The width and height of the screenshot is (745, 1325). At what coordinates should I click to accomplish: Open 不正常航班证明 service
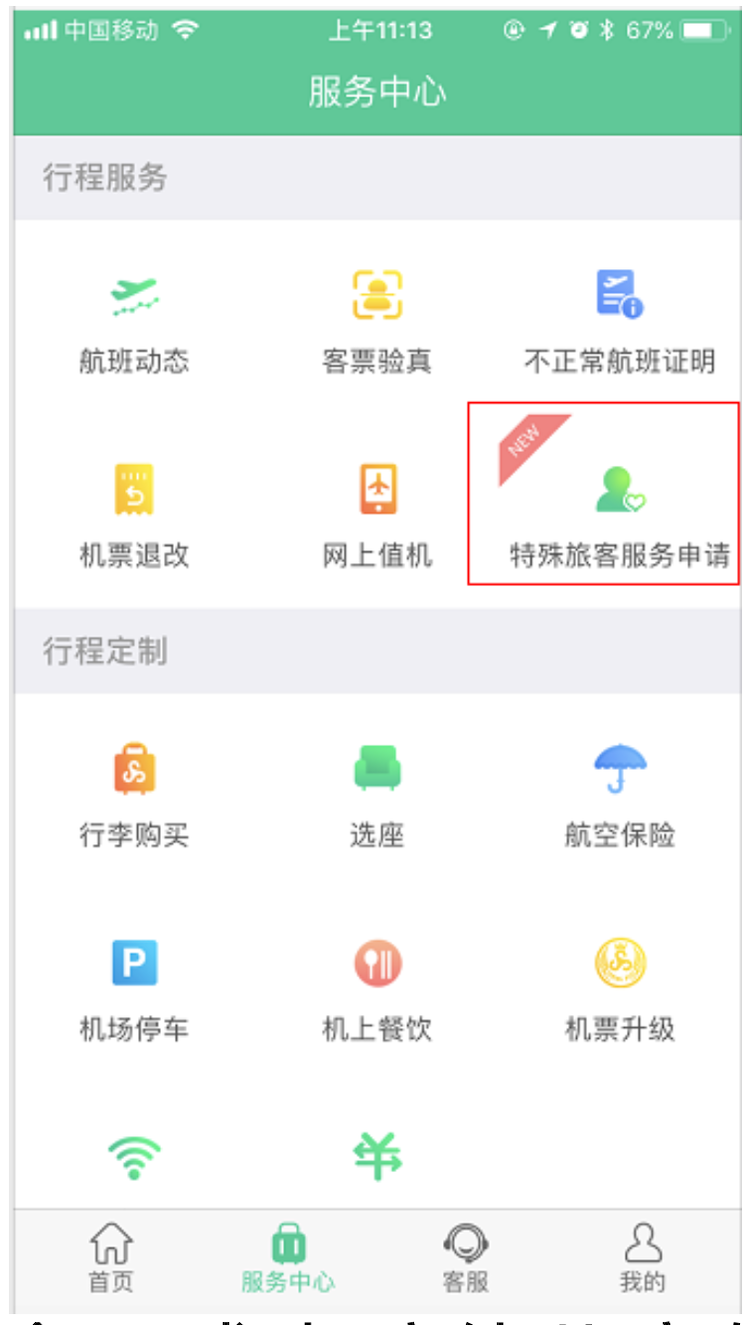coord(620,318)
